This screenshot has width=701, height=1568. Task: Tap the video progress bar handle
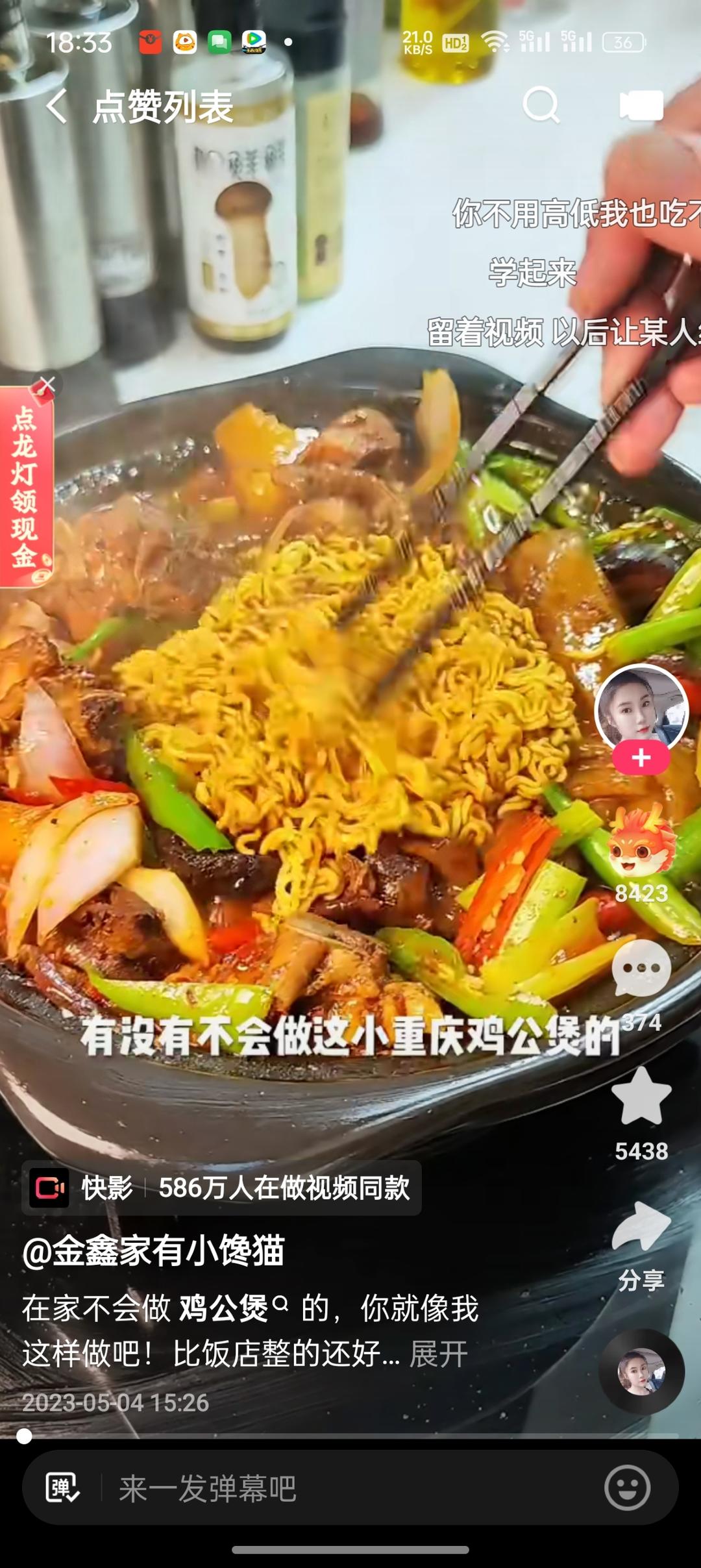(x=24, y=1436)
